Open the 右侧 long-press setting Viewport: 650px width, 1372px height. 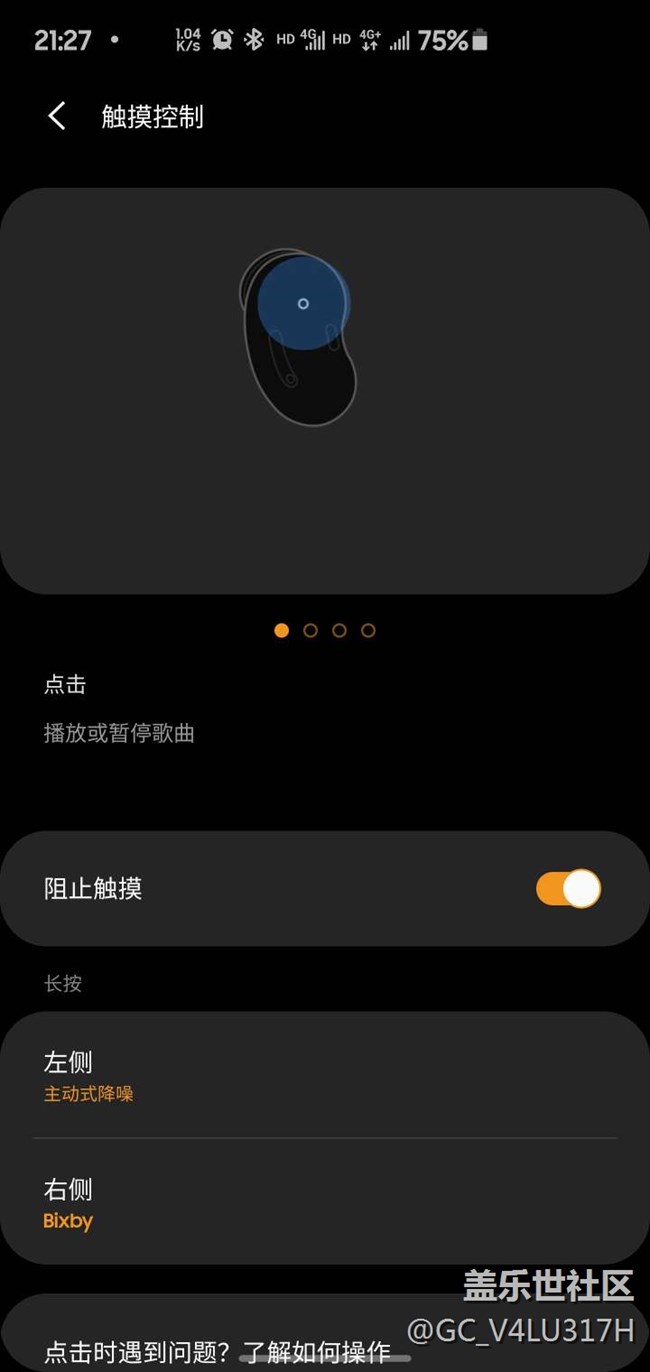pos(325,1203)
